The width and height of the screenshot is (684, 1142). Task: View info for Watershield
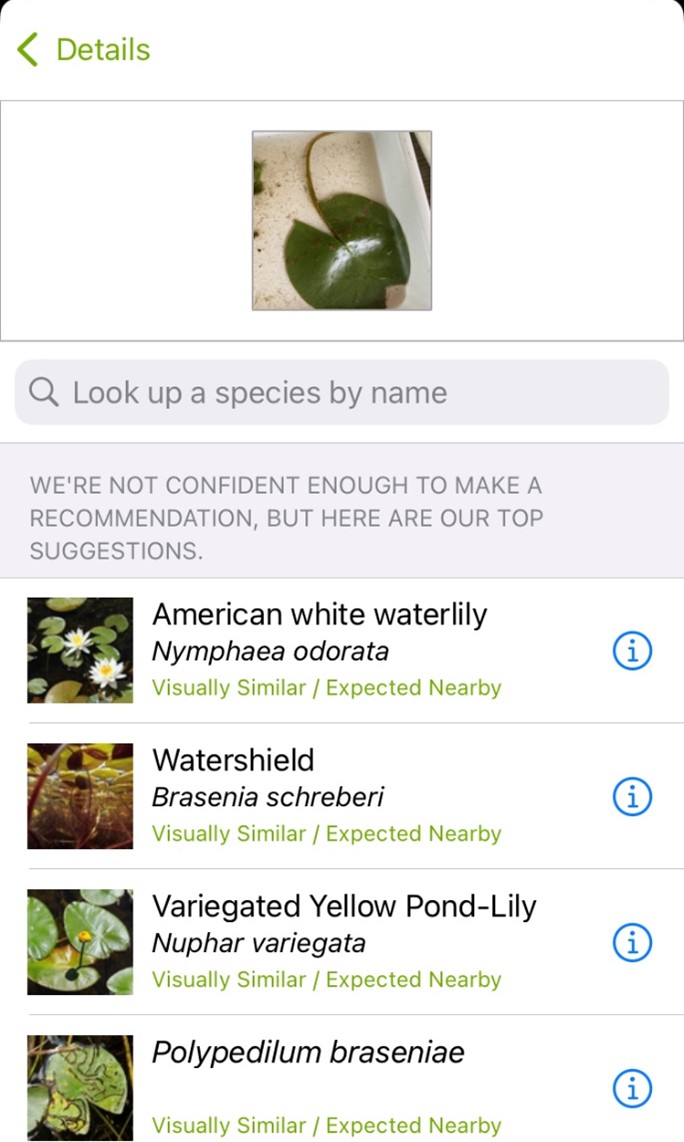pos(631,796)
